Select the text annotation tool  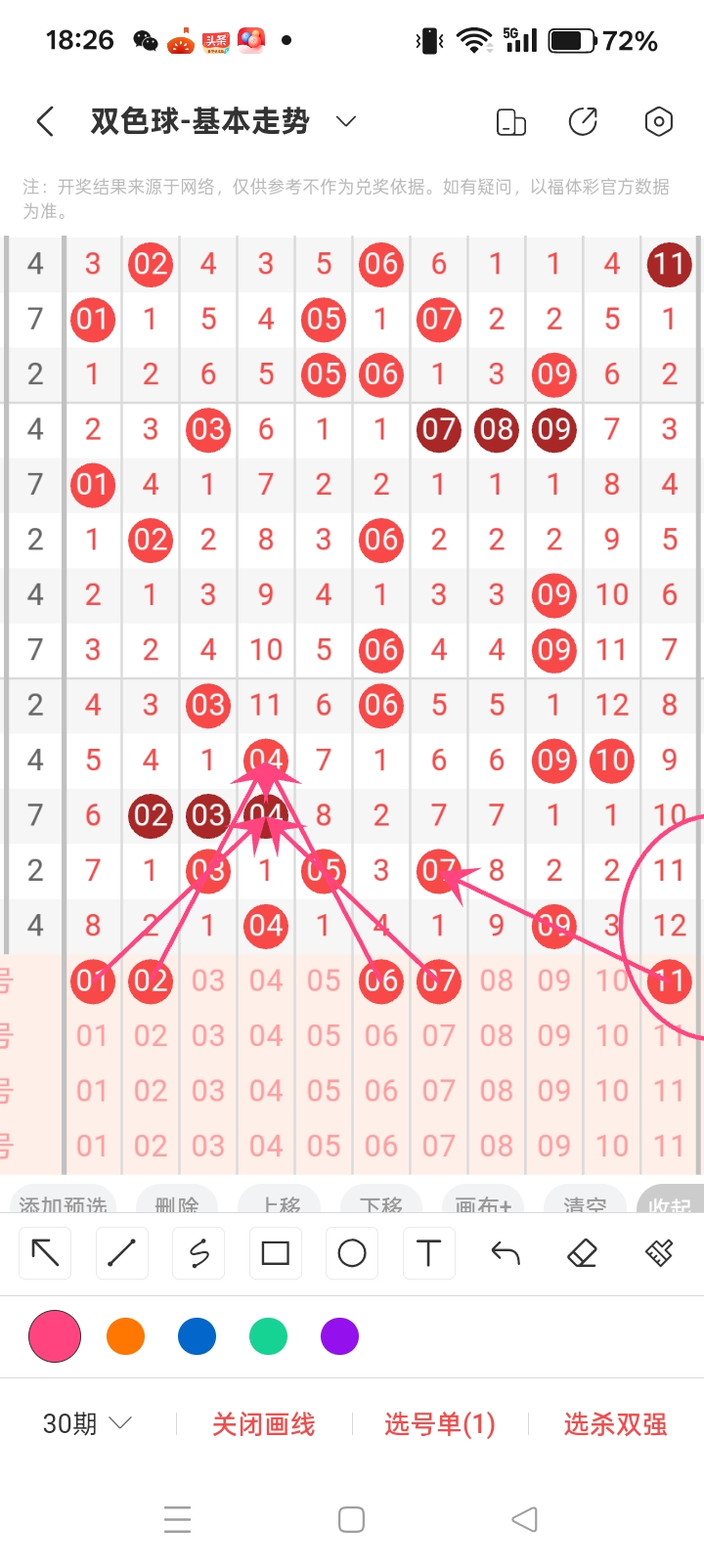428,1252
